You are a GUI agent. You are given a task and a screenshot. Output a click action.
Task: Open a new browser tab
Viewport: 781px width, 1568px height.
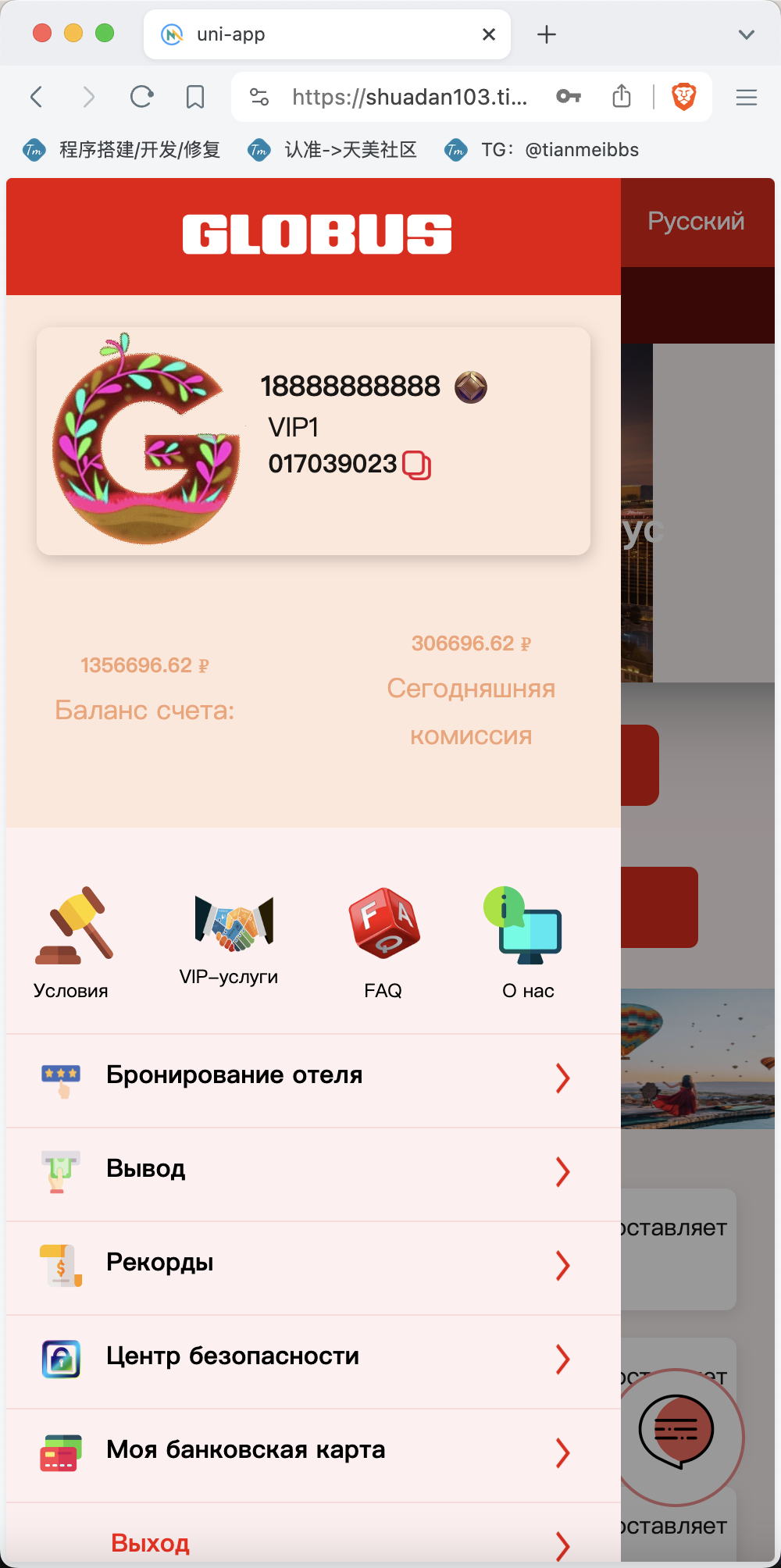pos(547,34)
